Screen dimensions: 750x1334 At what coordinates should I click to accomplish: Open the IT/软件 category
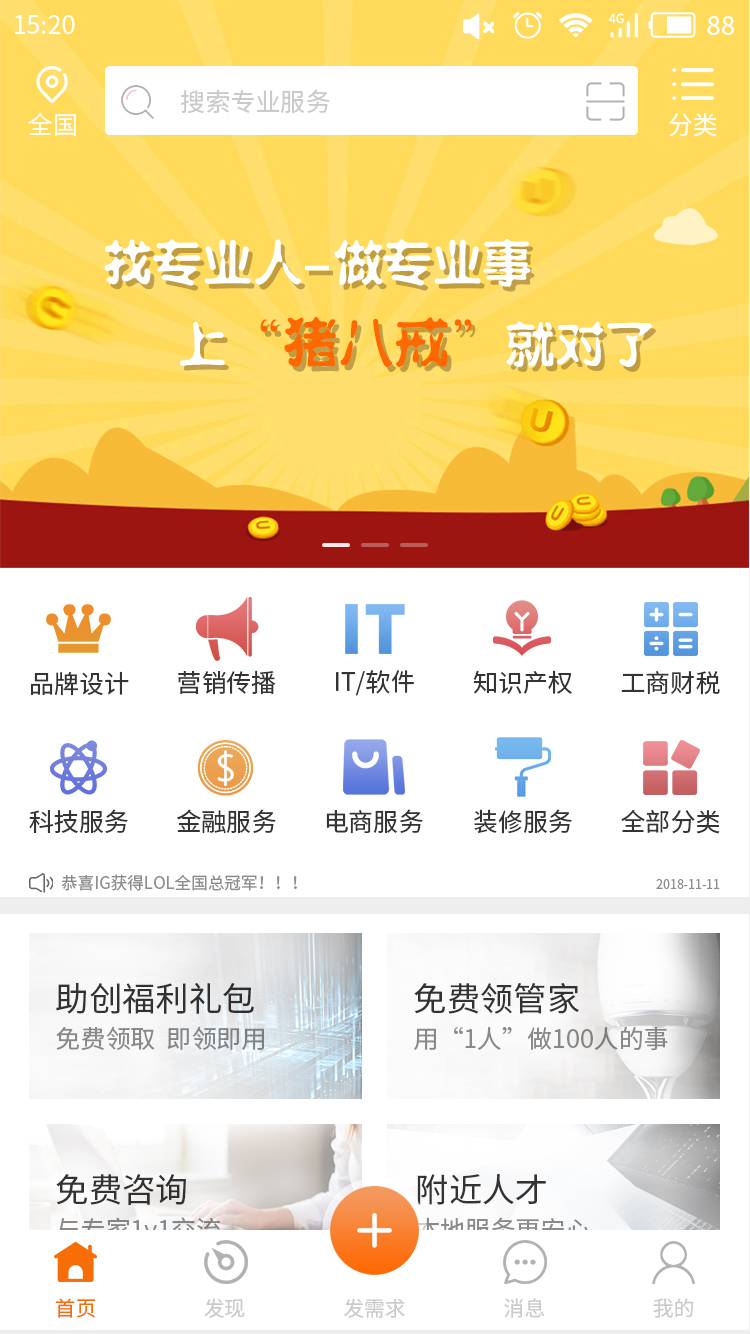[374, 647]
